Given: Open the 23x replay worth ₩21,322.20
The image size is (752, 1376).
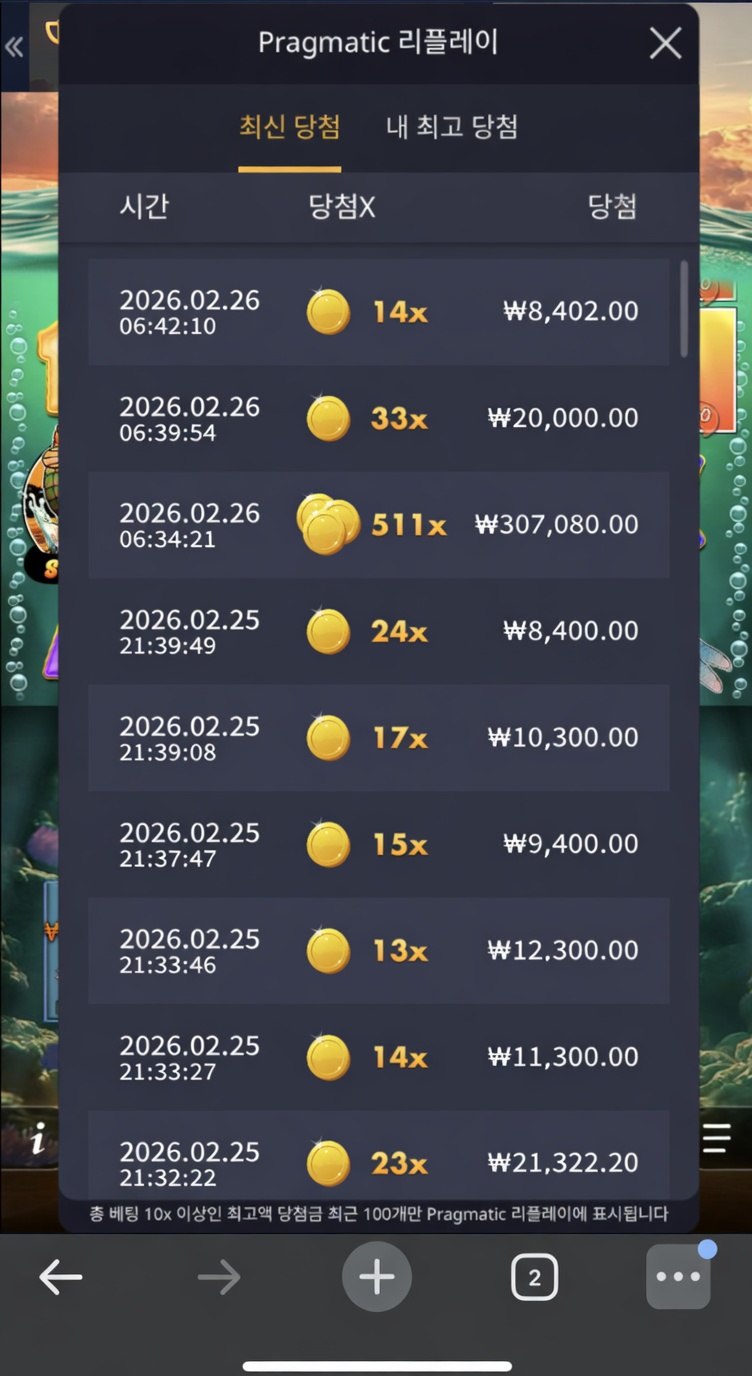Looking at the screenshot, I should point(378,1160).
